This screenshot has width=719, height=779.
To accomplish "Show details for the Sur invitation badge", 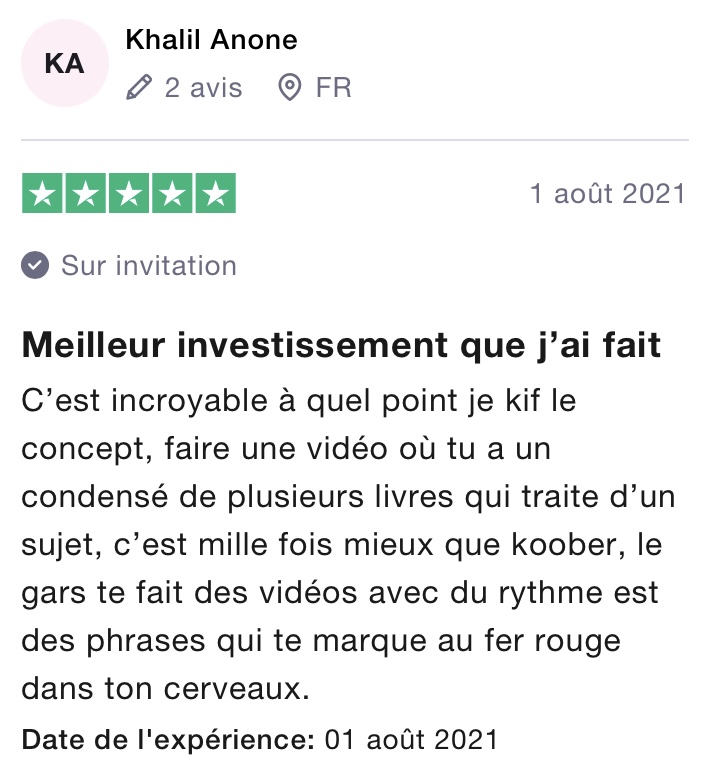I will [x=130, y=266].
